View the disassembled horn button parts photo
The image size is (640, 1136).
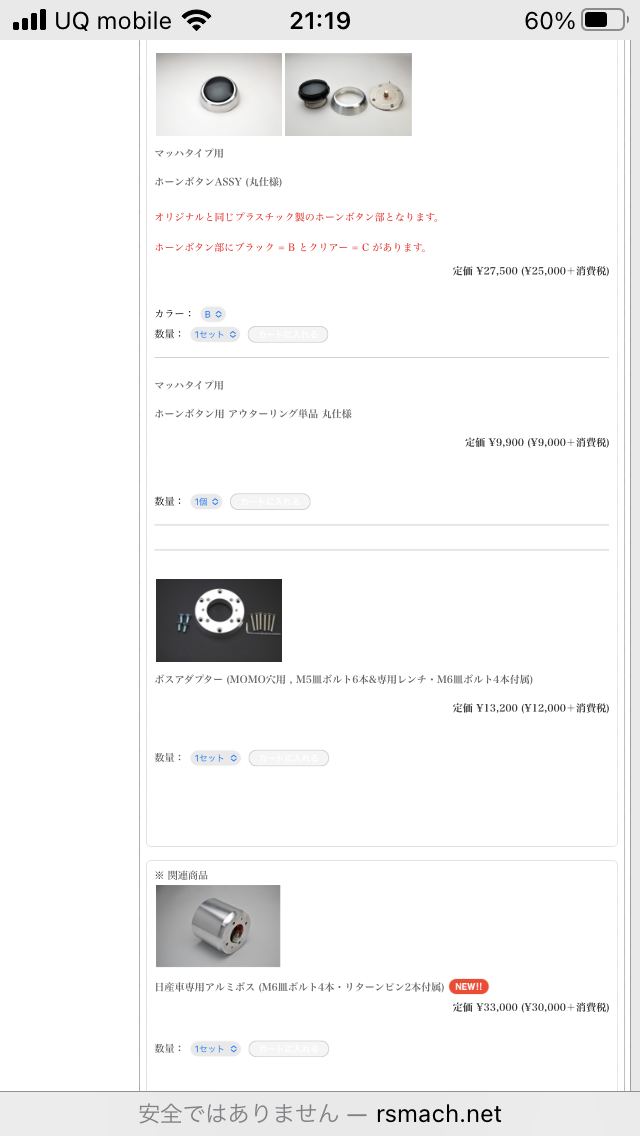[348, 94]
